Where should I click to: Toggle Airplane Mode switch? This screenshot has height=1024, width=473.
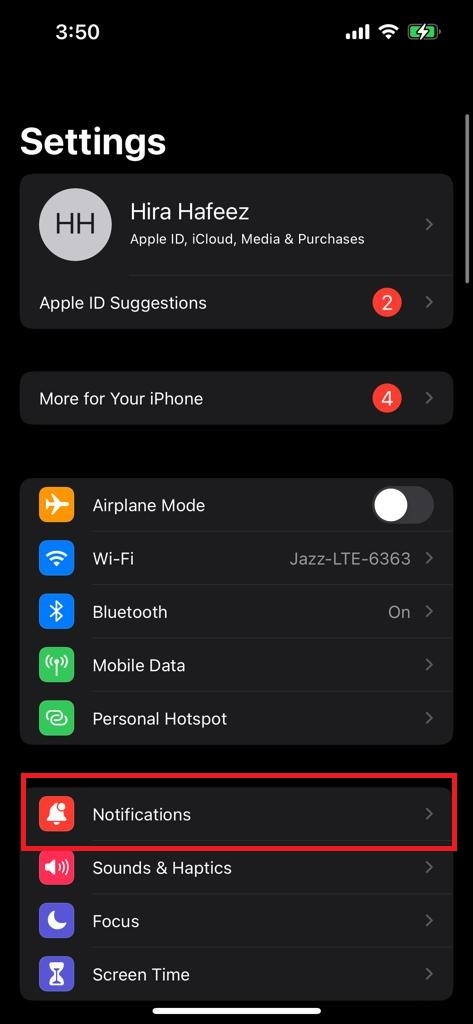point(403,505)
